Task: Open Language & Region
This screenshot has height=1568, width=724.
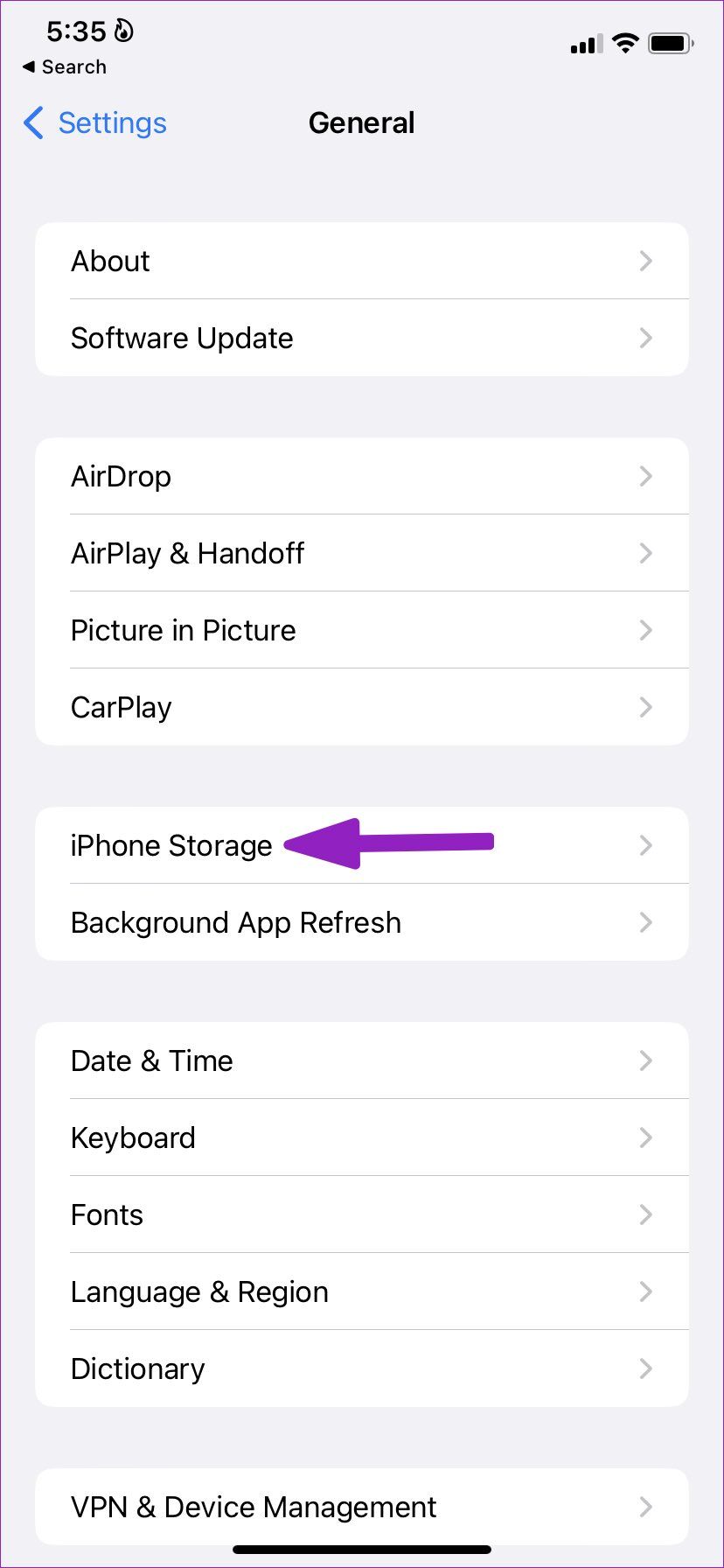Action: click(361, 1291)
